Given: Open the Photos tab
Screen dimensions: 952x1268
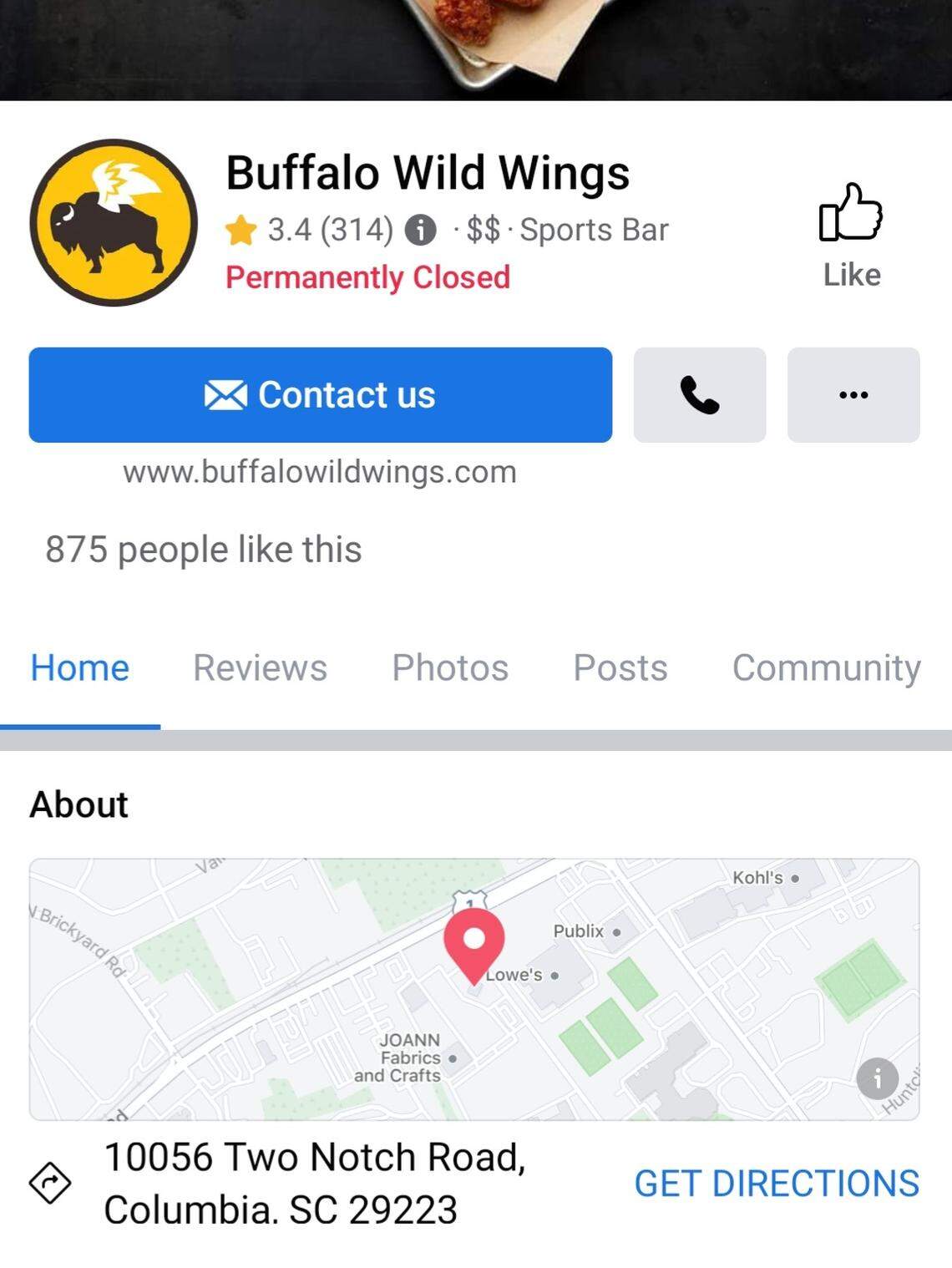Looking at the screenshot, I should [x=450, y=667].
